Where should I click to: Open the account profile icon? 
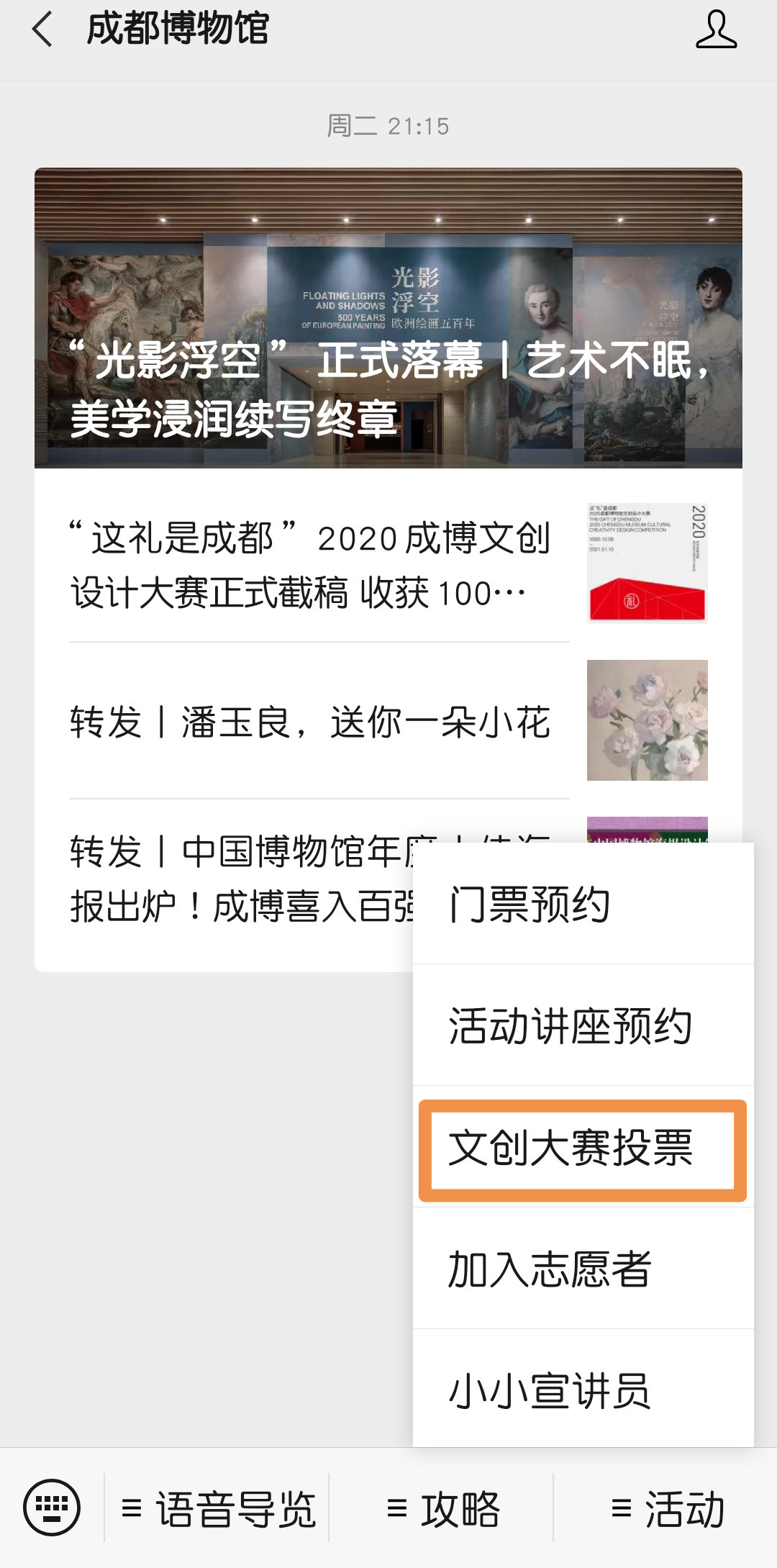716,30
